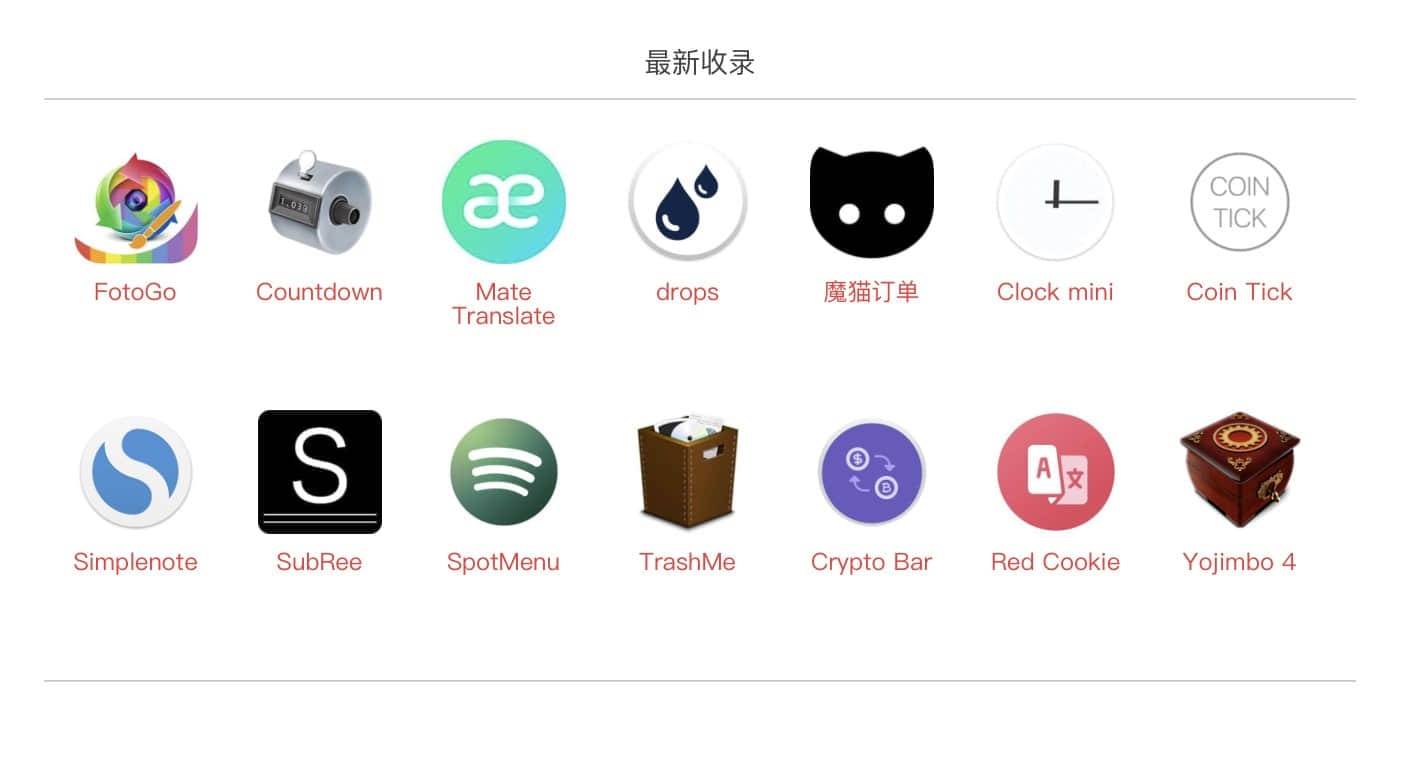The height and width of the screenshot is (762, 1410).
Task: Open the Red Cookie app entry
Action: pyautogui.click(x=1055, y=472)
